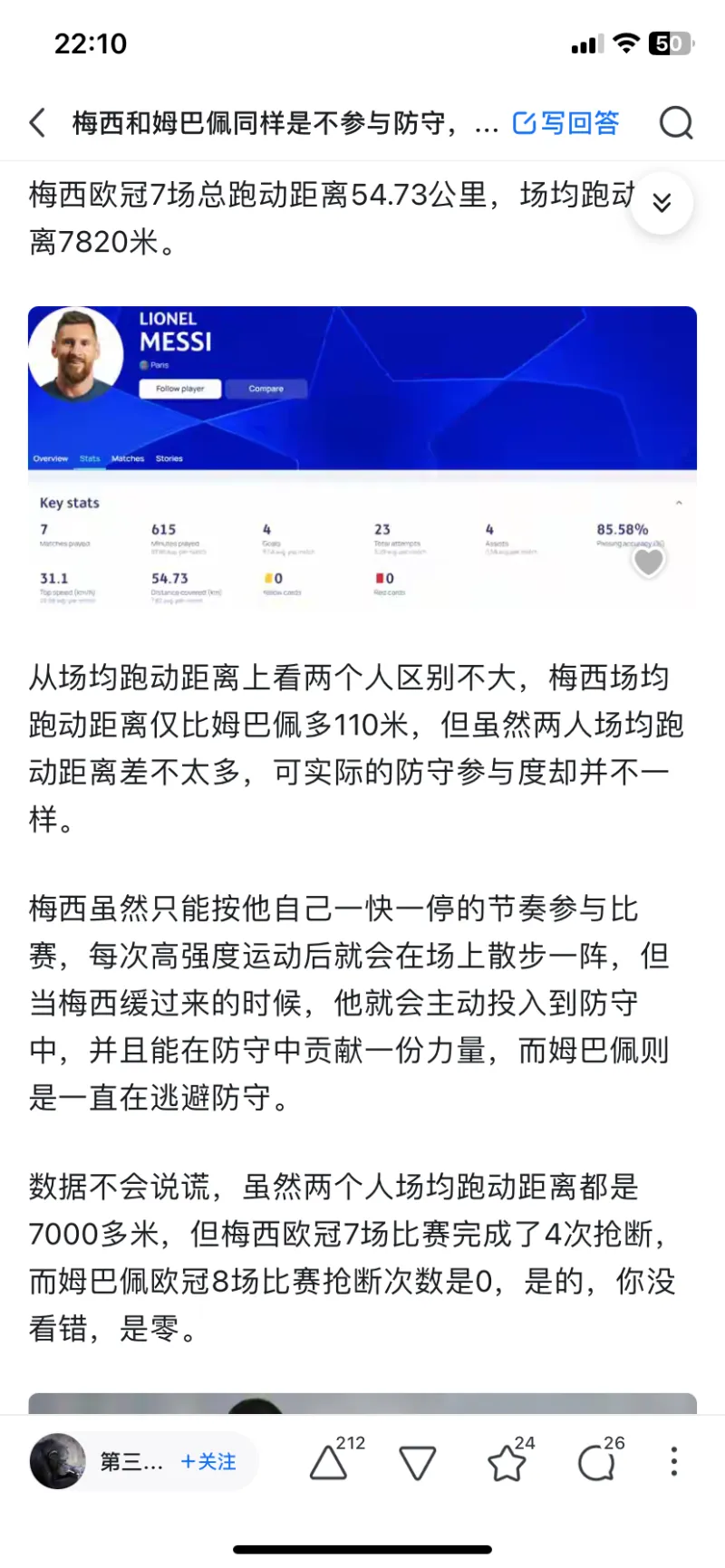
Task: Open the search magnifier icon
Action: point(676,122)
